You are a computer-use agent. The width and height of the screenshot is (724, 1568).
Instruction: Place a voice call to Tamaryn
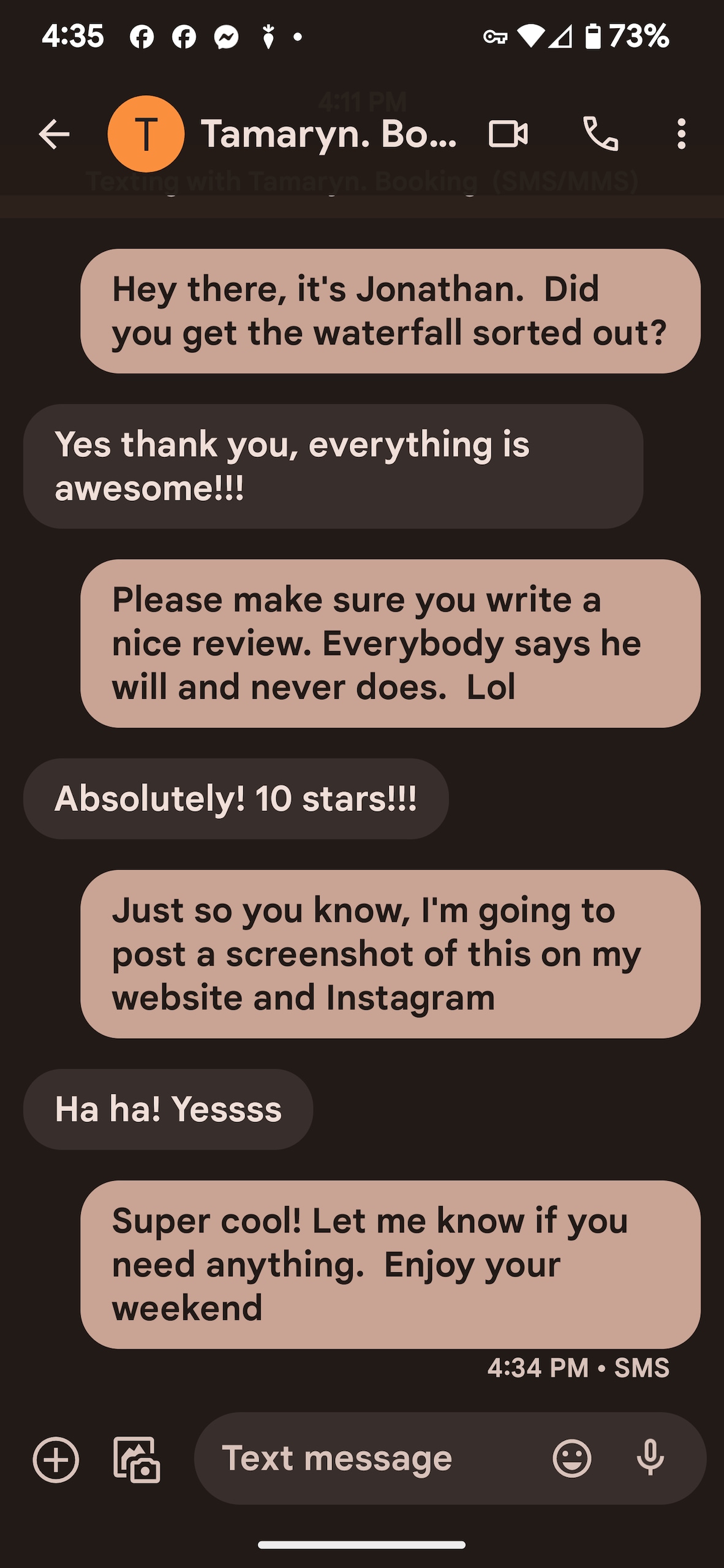[x=601, y=134]
